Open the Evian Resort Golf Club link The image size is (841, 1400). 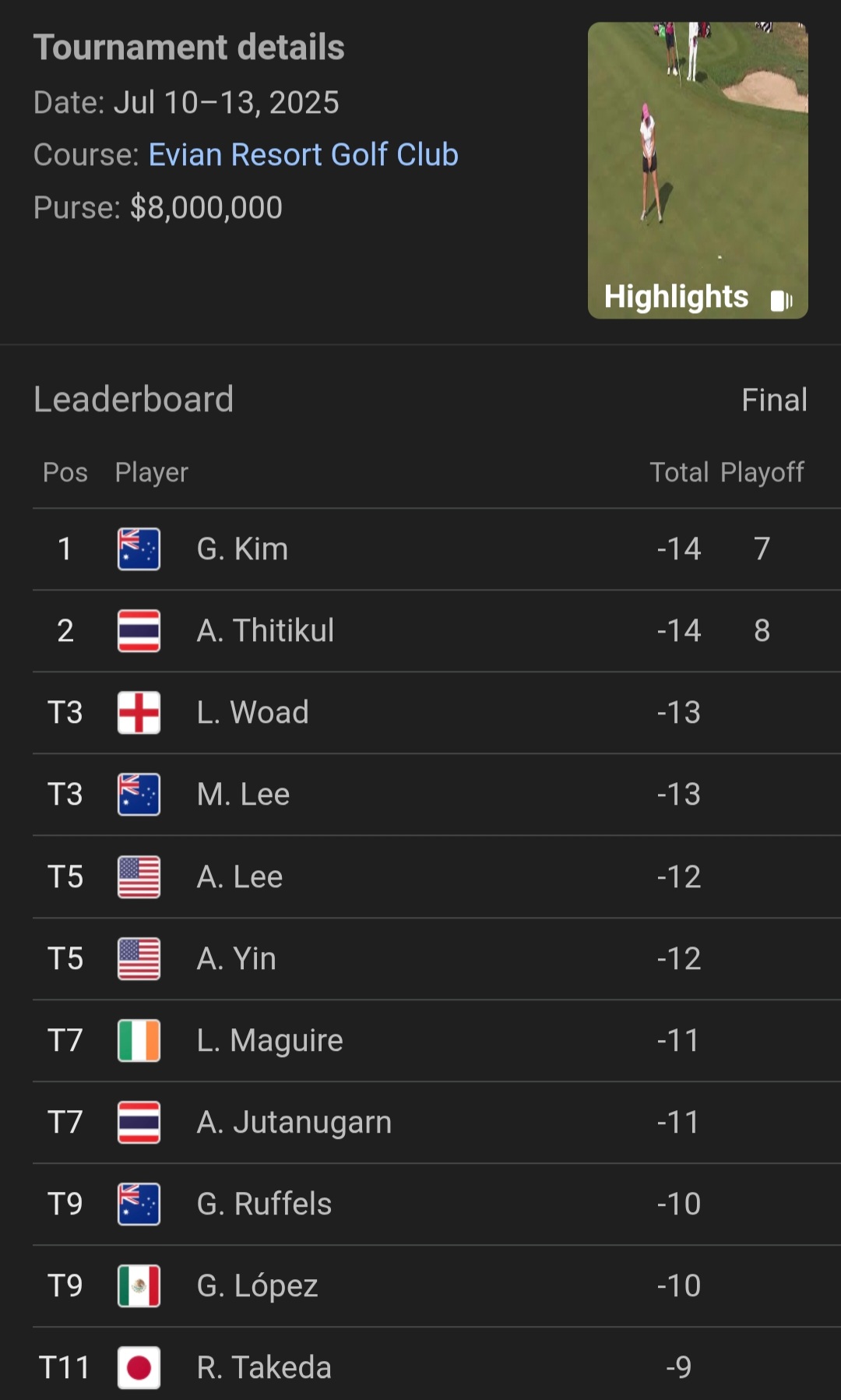(x=303, y=154)
